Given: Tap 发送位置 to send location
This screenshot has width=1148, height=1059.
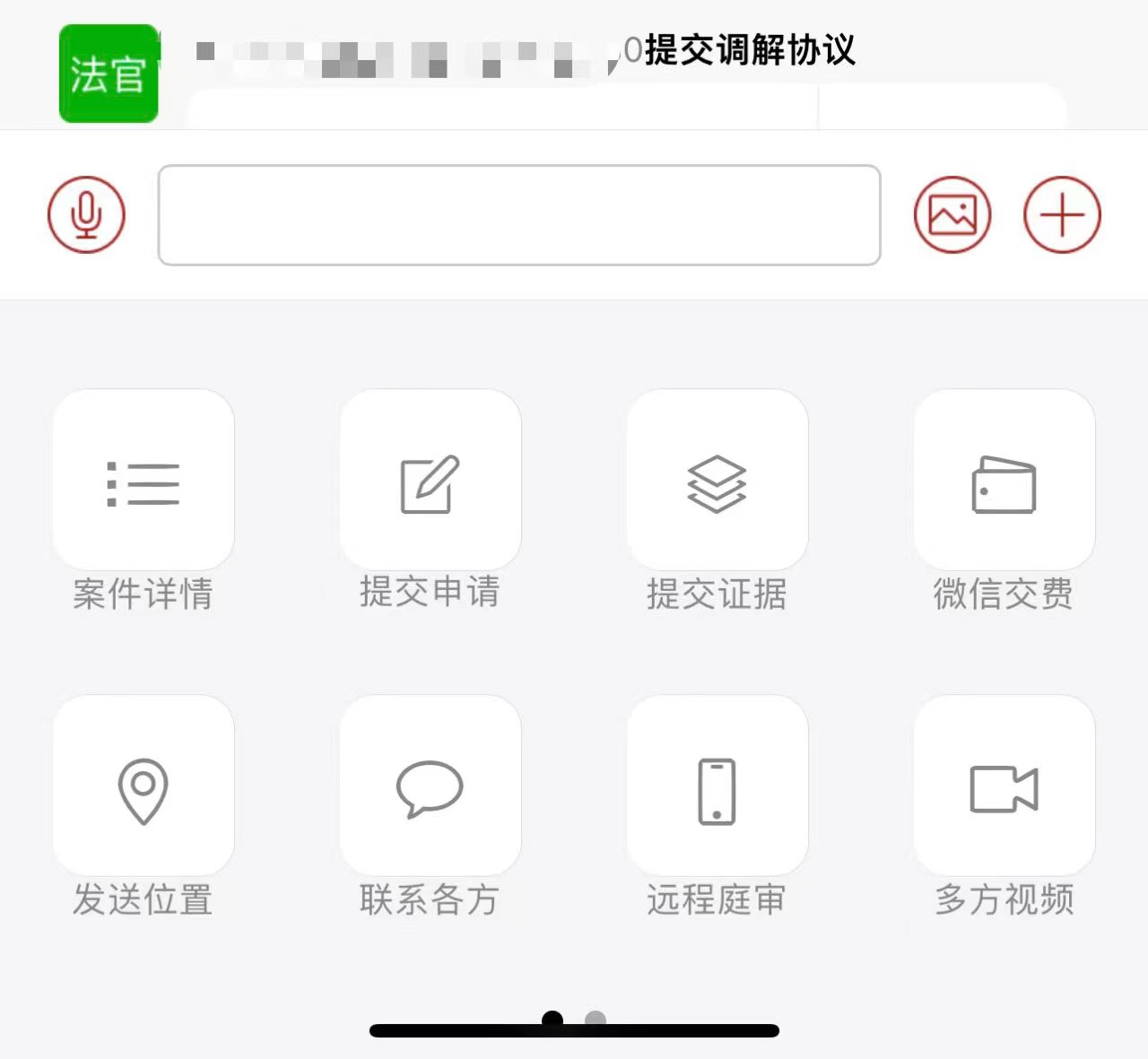Looking at the screenshot, I should (x=143, y=787).
